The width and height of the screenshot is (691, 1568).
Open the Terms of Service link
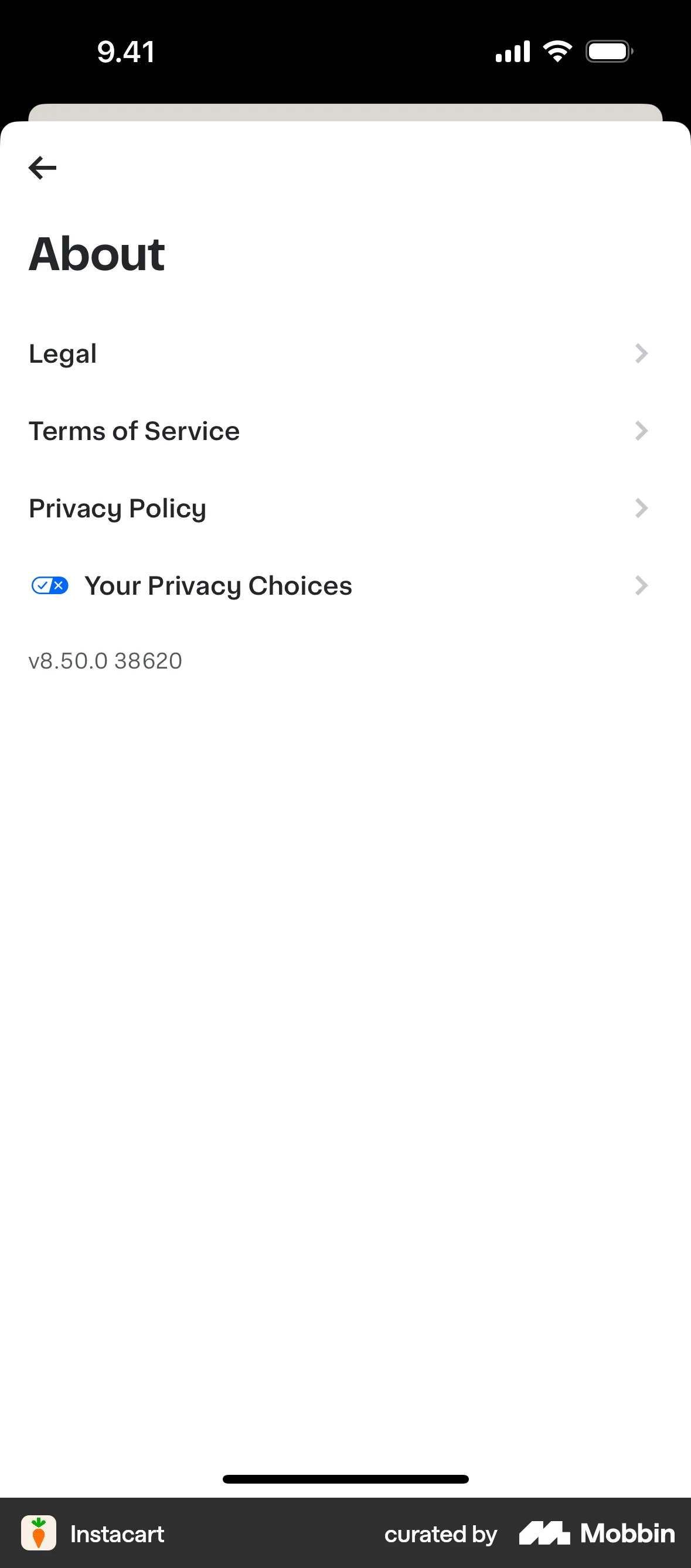(134, 430)
